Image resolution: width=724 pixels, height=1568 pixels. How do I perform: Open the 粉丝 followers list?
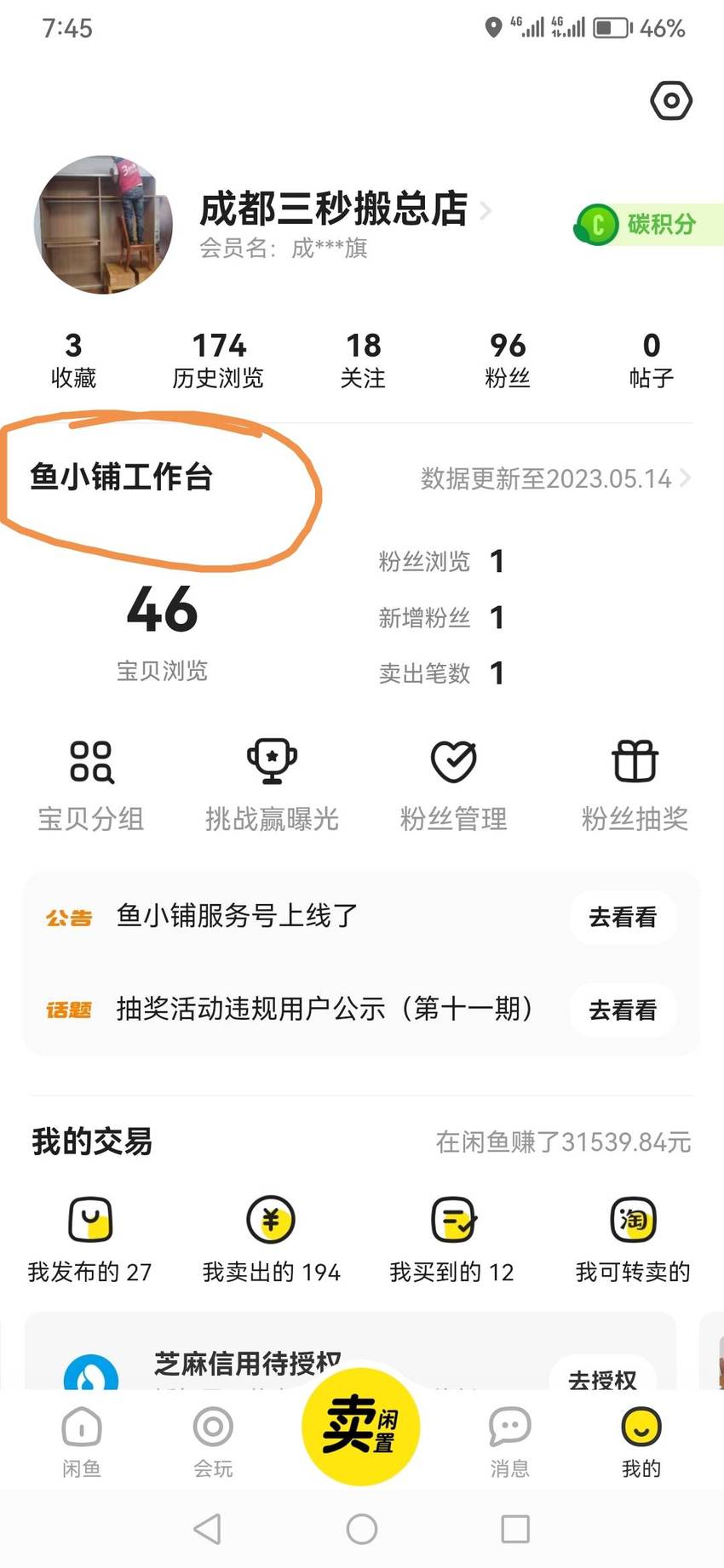point(508,360)
